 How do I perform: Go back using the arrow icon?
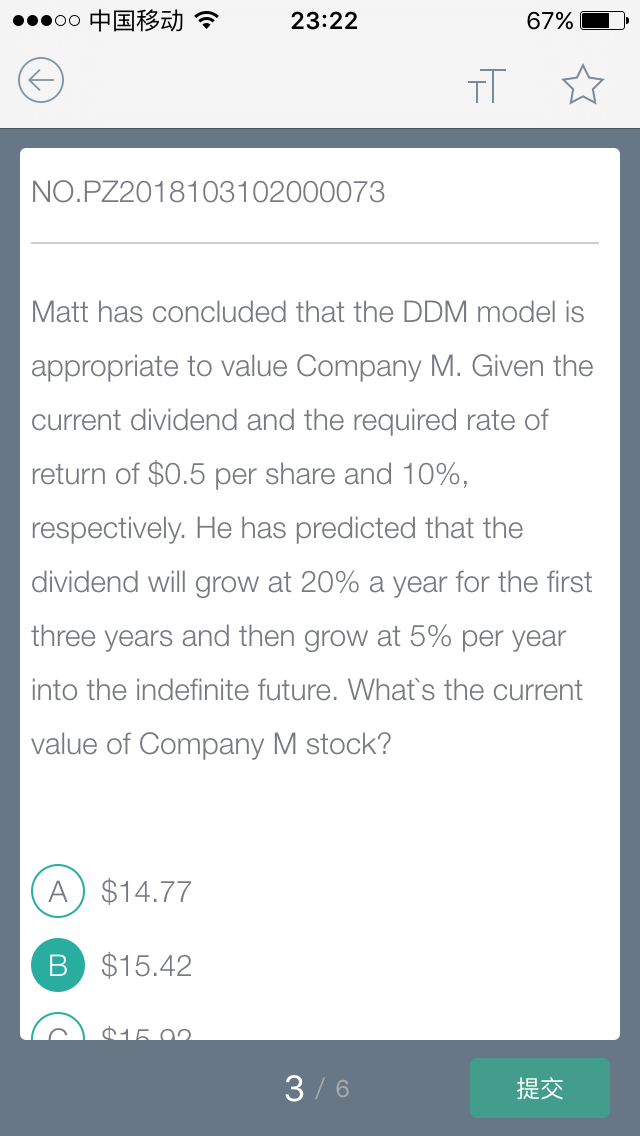point(41,80)
